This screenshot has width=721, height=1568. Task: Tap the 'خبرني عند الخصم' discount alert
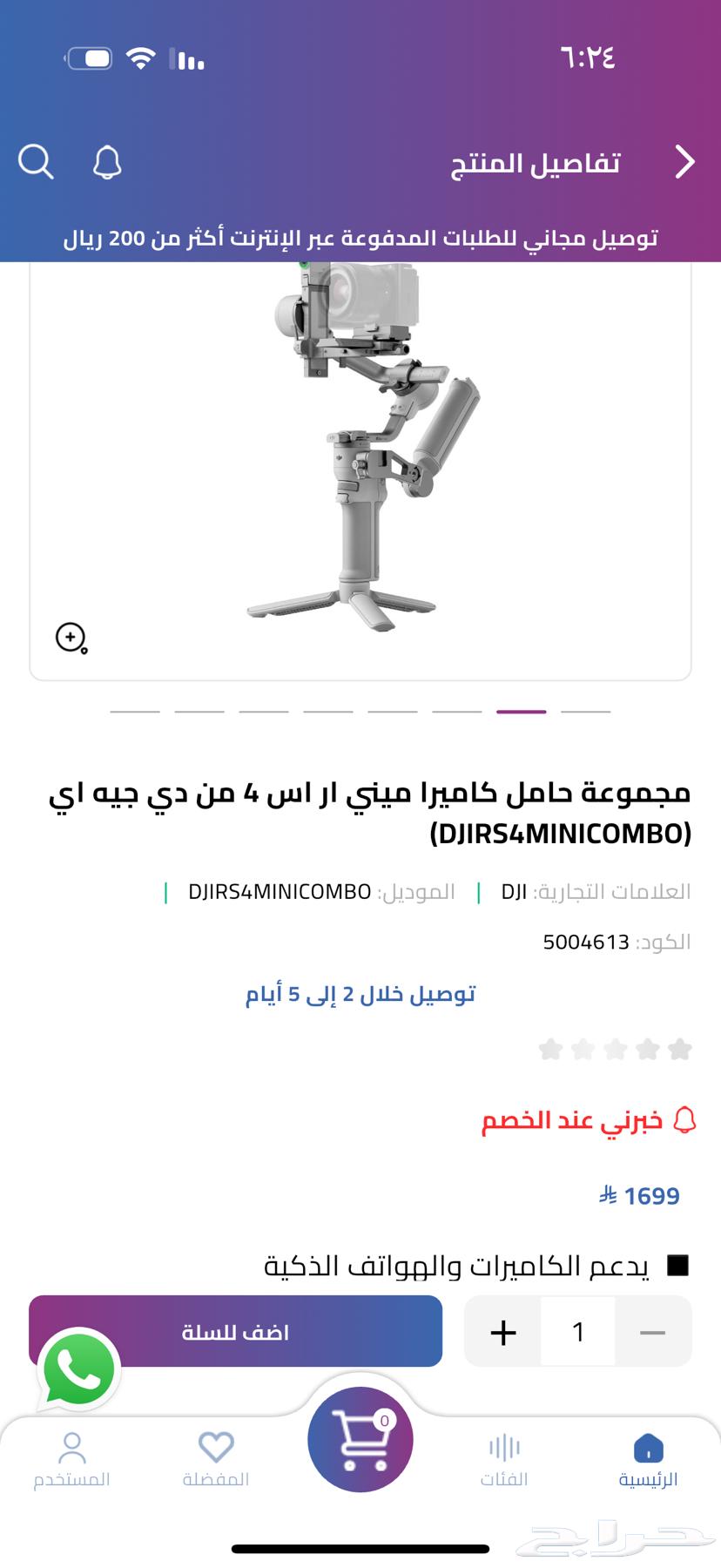pos(589,1120)
